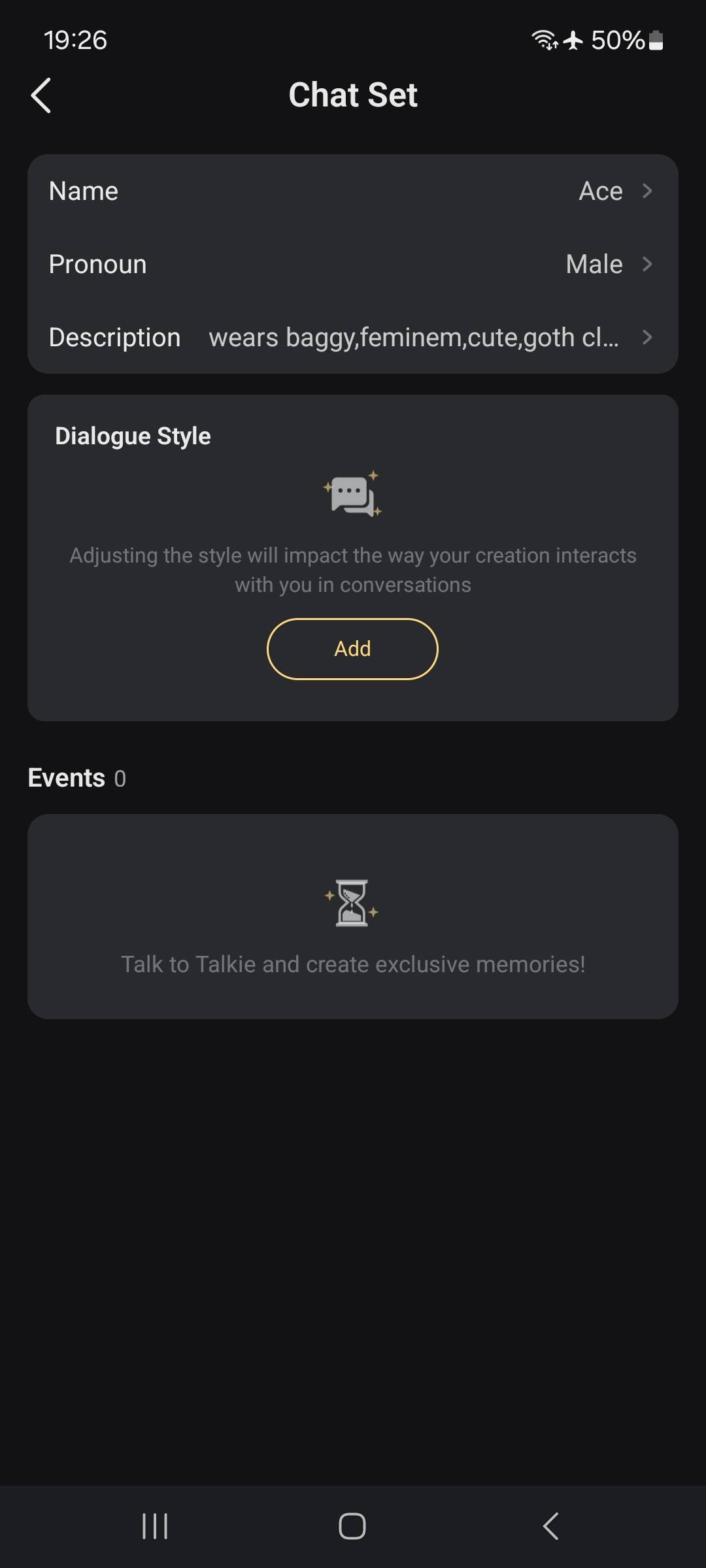Open the system recent apps button
Image resolution: width=706 pixels, height=1568 pixels.
coord(155,1527)
